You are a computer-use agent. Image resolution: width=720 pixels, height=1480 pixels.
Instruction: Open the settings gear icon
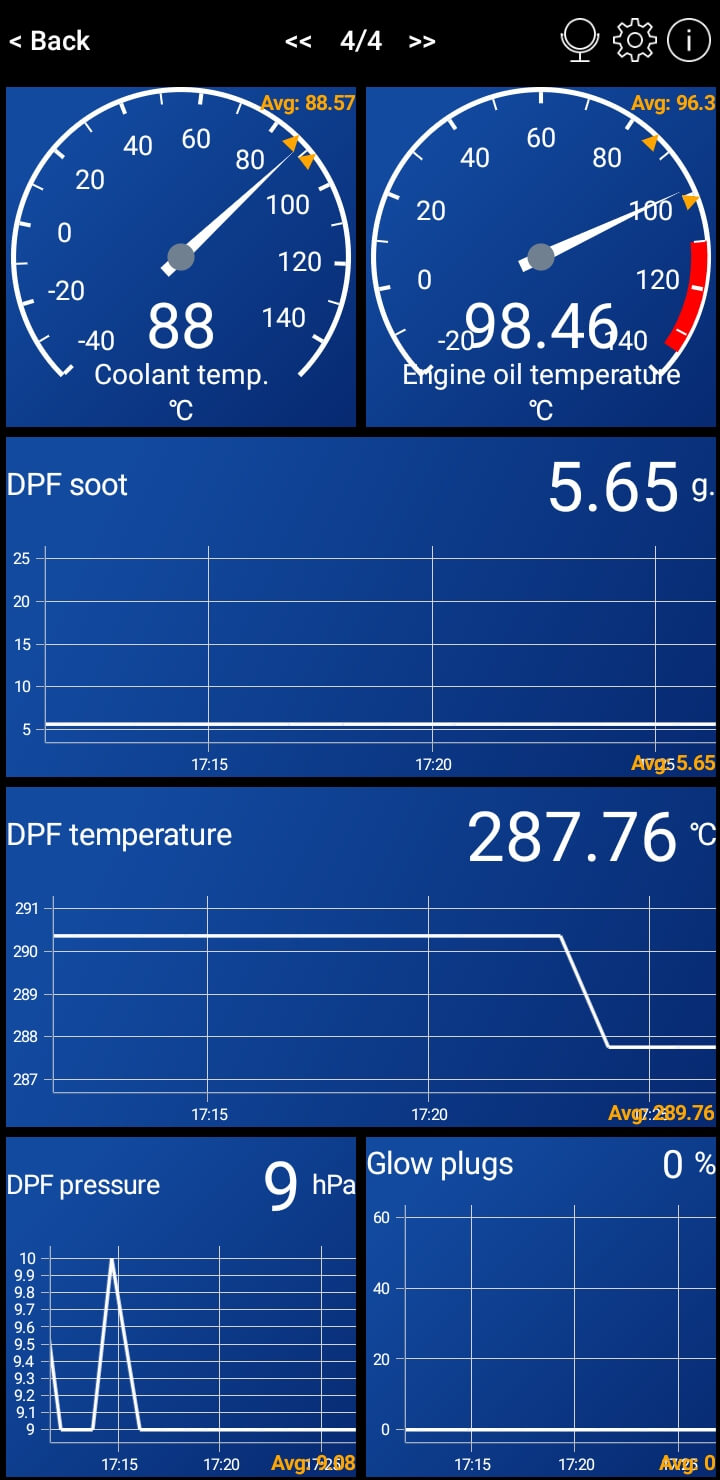coord(634,40)
